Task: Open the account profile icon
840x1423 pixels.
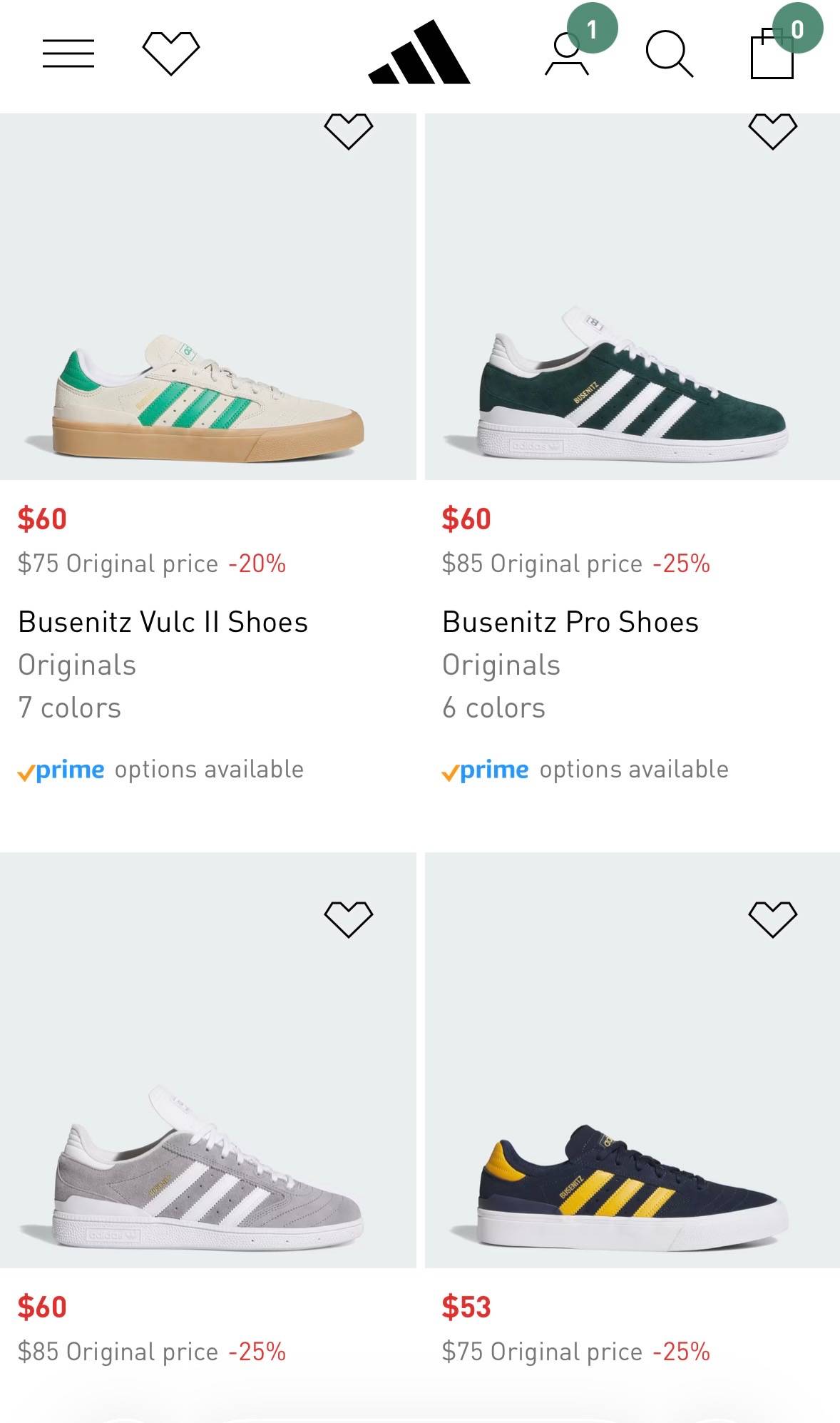Action: tap(567, 53)
